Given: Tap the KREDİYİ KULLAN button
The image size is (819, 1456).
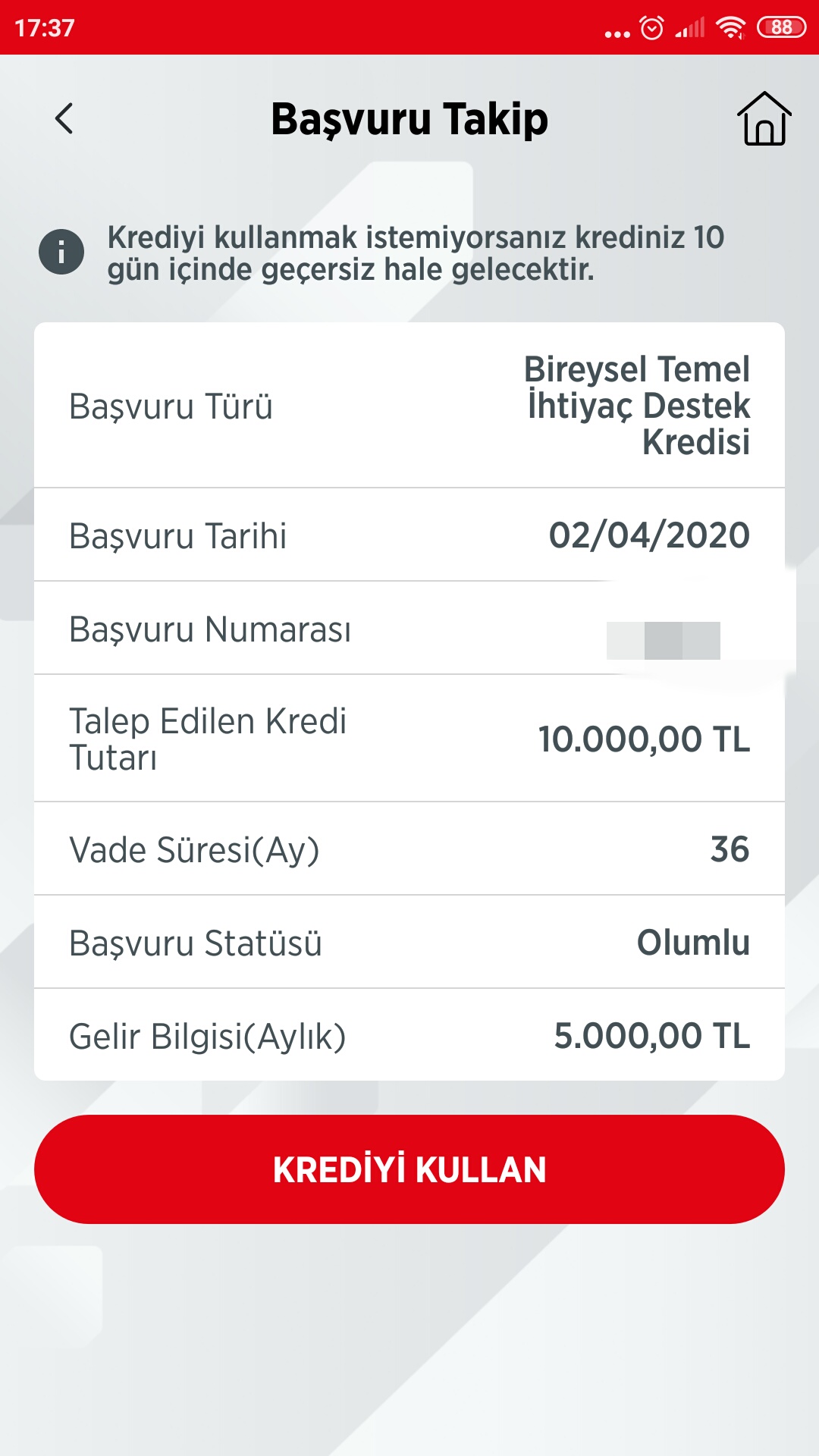Looking at the screenshot, I should 409,1169.
